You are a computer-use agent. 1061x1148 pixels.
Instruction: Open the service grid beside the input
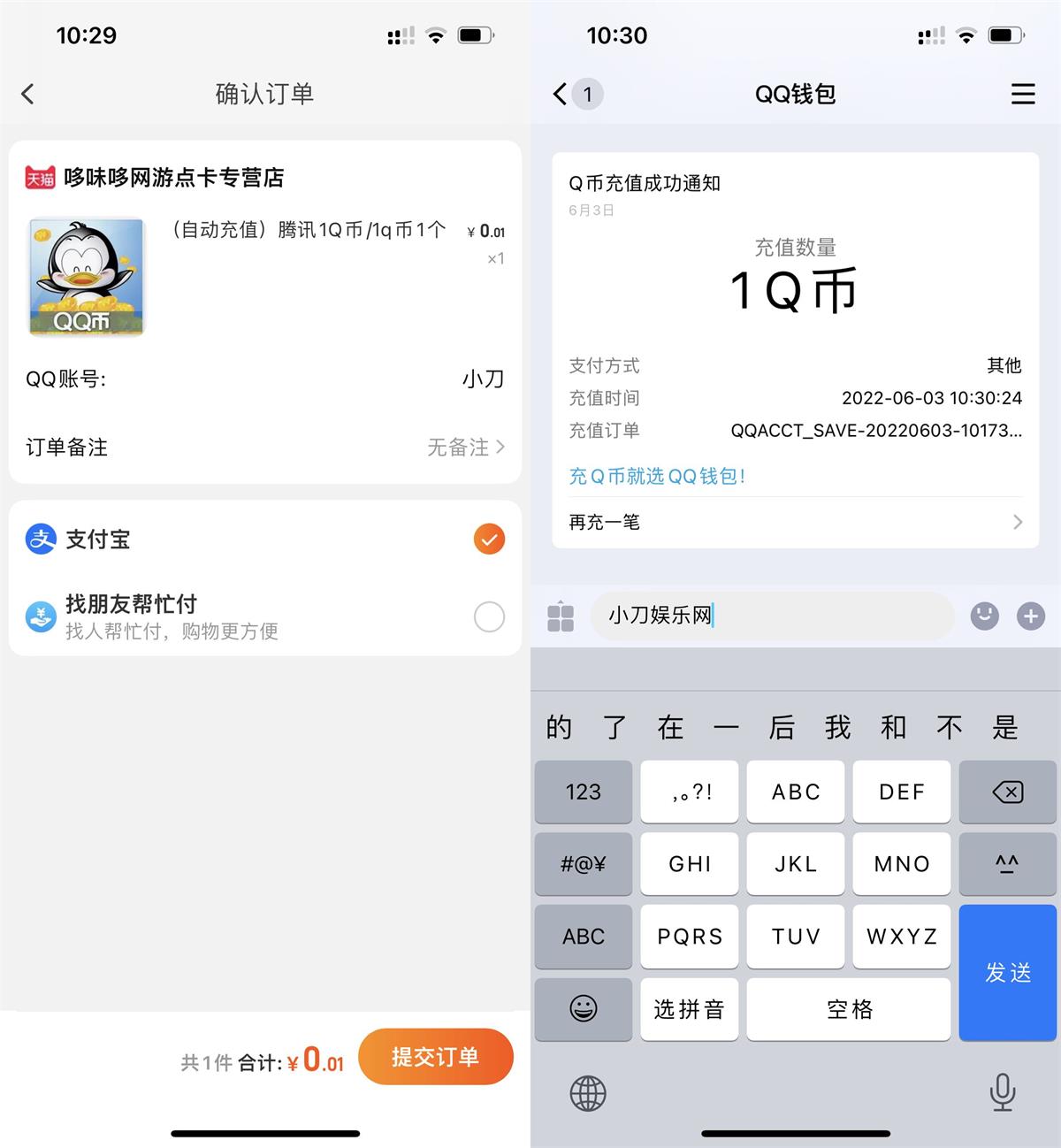point(561,616)
